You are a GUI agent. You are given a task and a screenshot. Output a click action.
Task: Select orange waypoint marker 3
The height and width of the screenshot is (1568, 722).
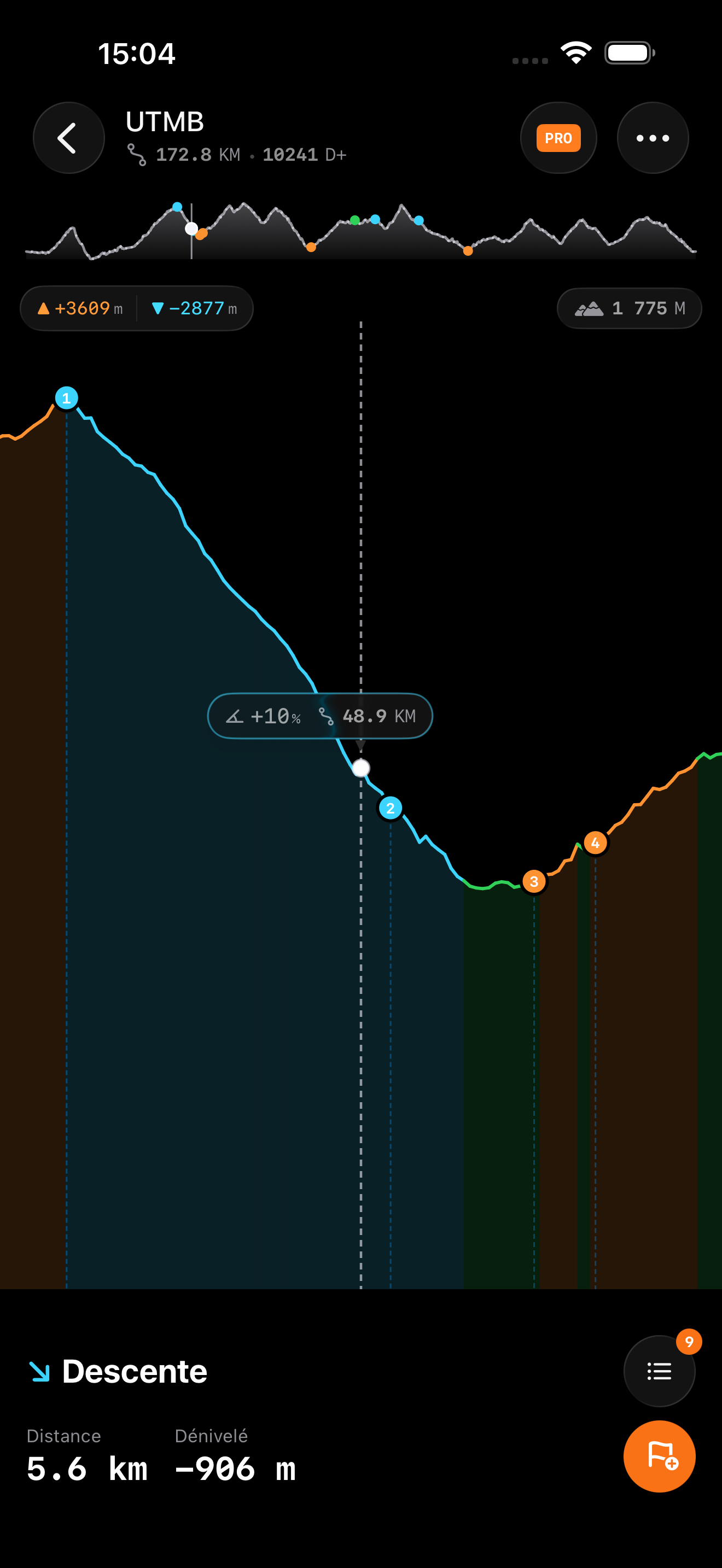(534, 881)
